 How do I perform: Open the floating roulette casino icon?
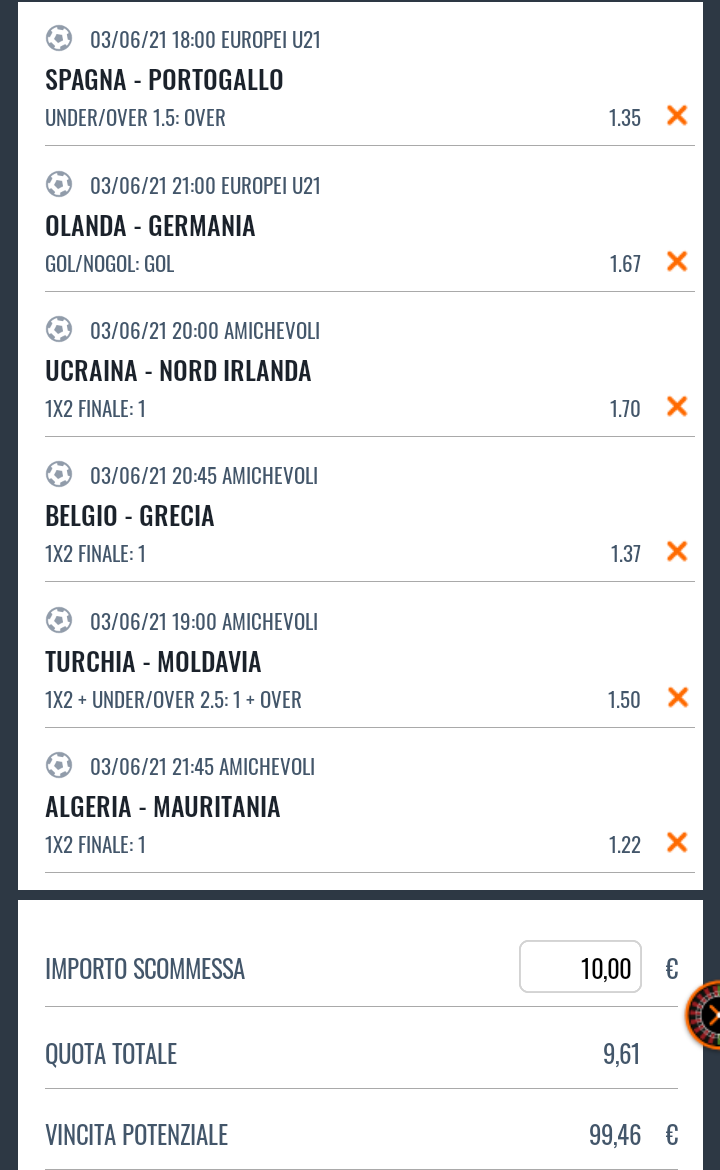point(704,1015)
